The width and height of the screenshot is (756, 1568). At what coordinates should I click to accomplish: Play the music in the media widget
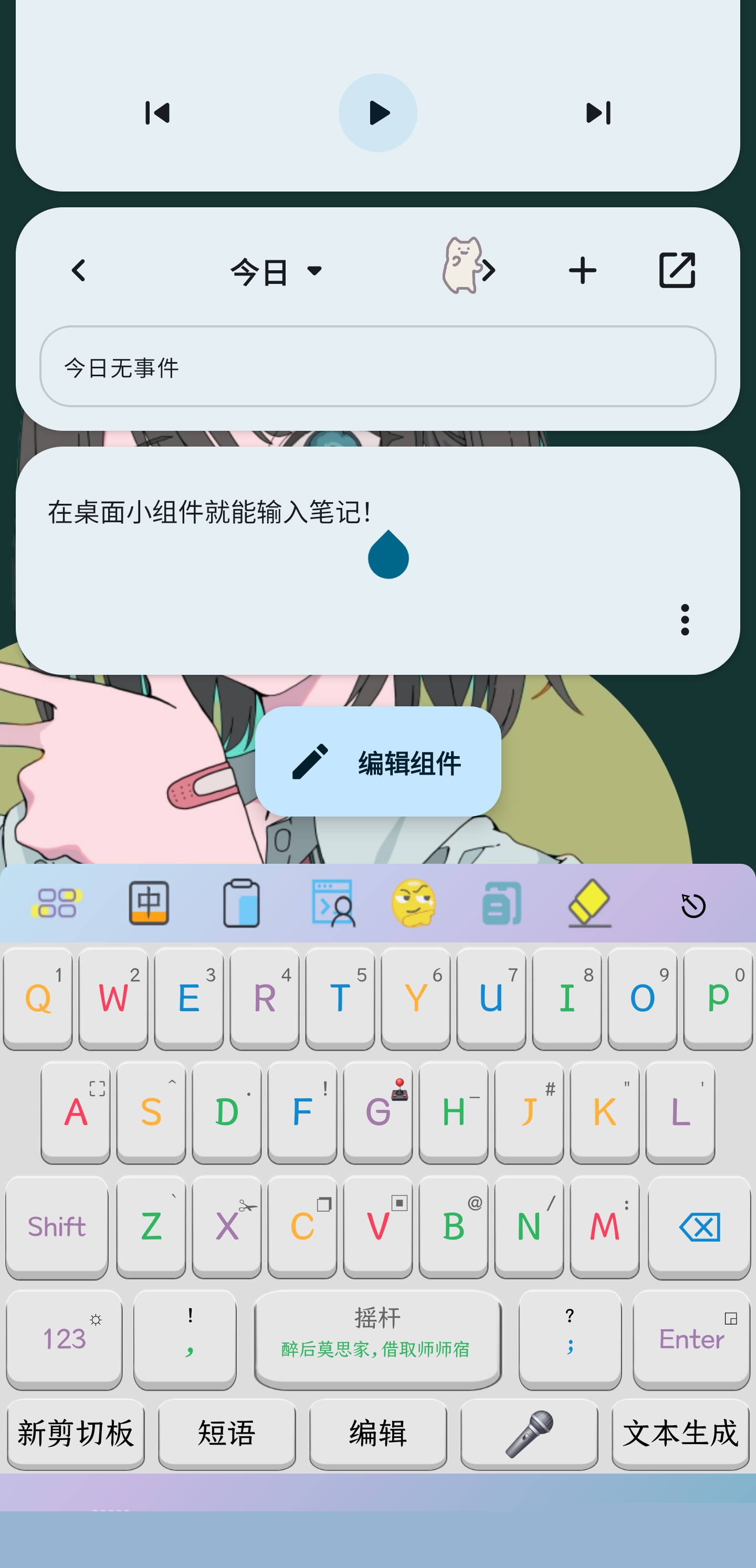[377, 113]
